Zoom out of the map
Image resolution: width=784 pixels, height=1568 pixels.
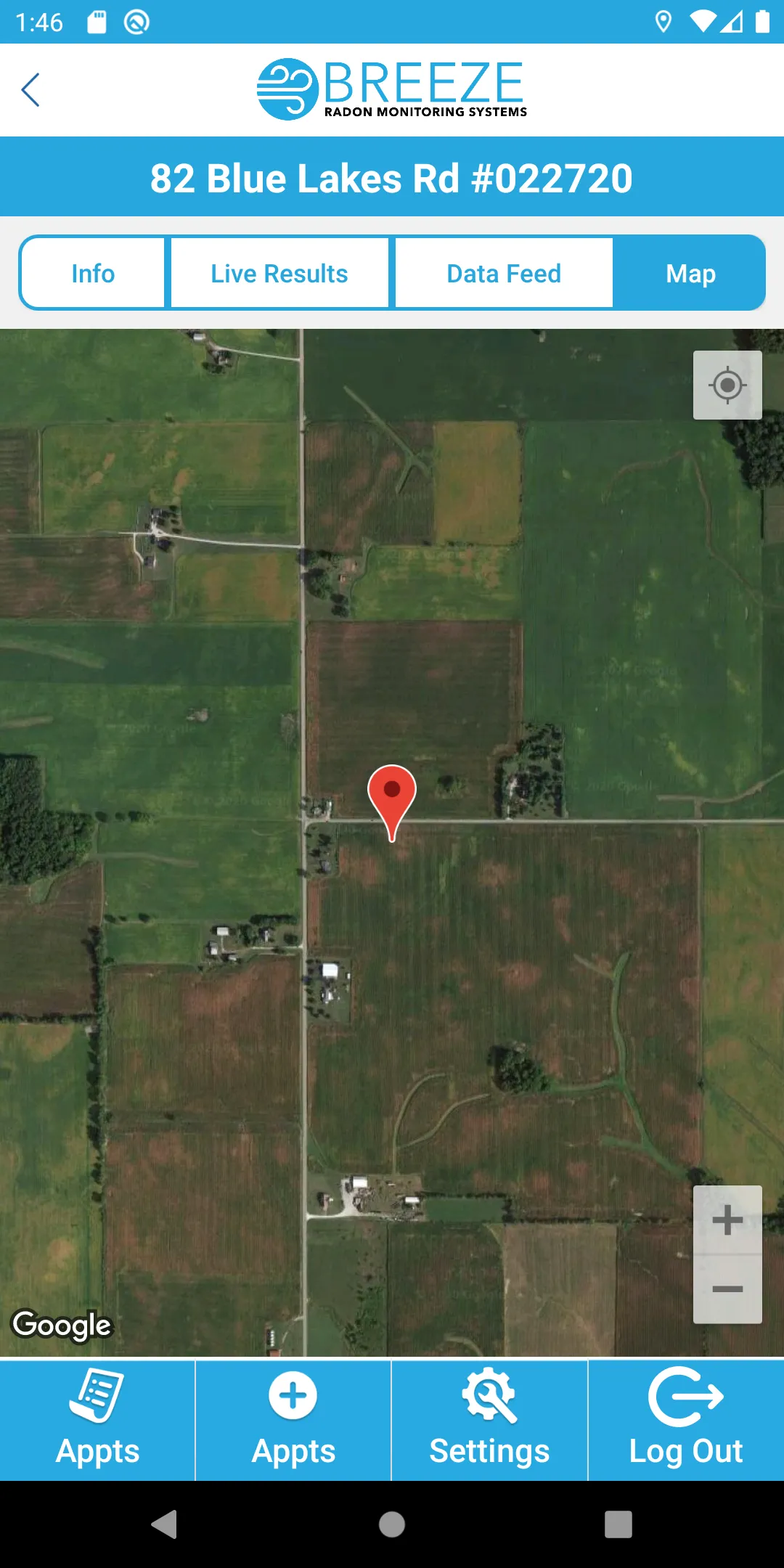tap(727, 1289)
